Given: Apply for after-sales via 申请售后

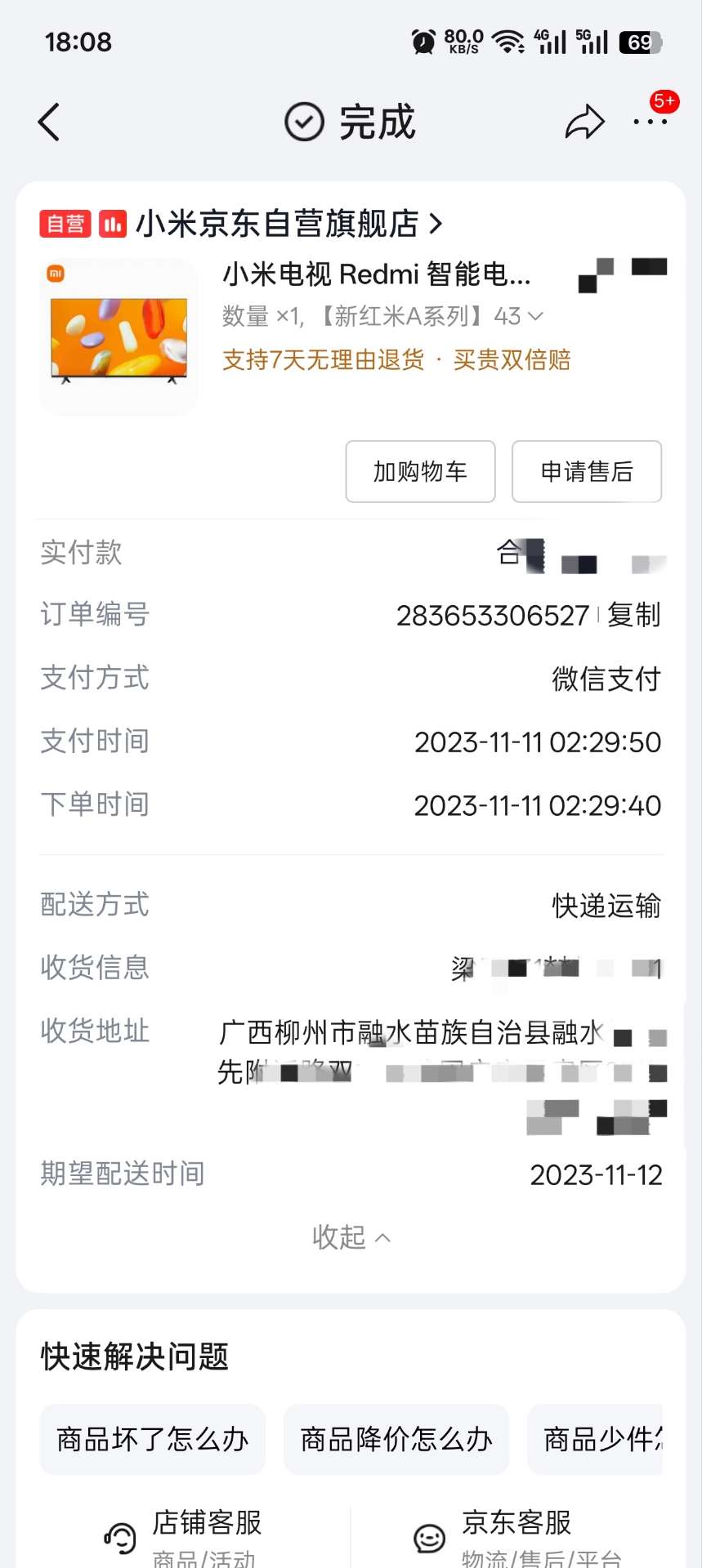Looking at the screenshot, I should point(586,471).
